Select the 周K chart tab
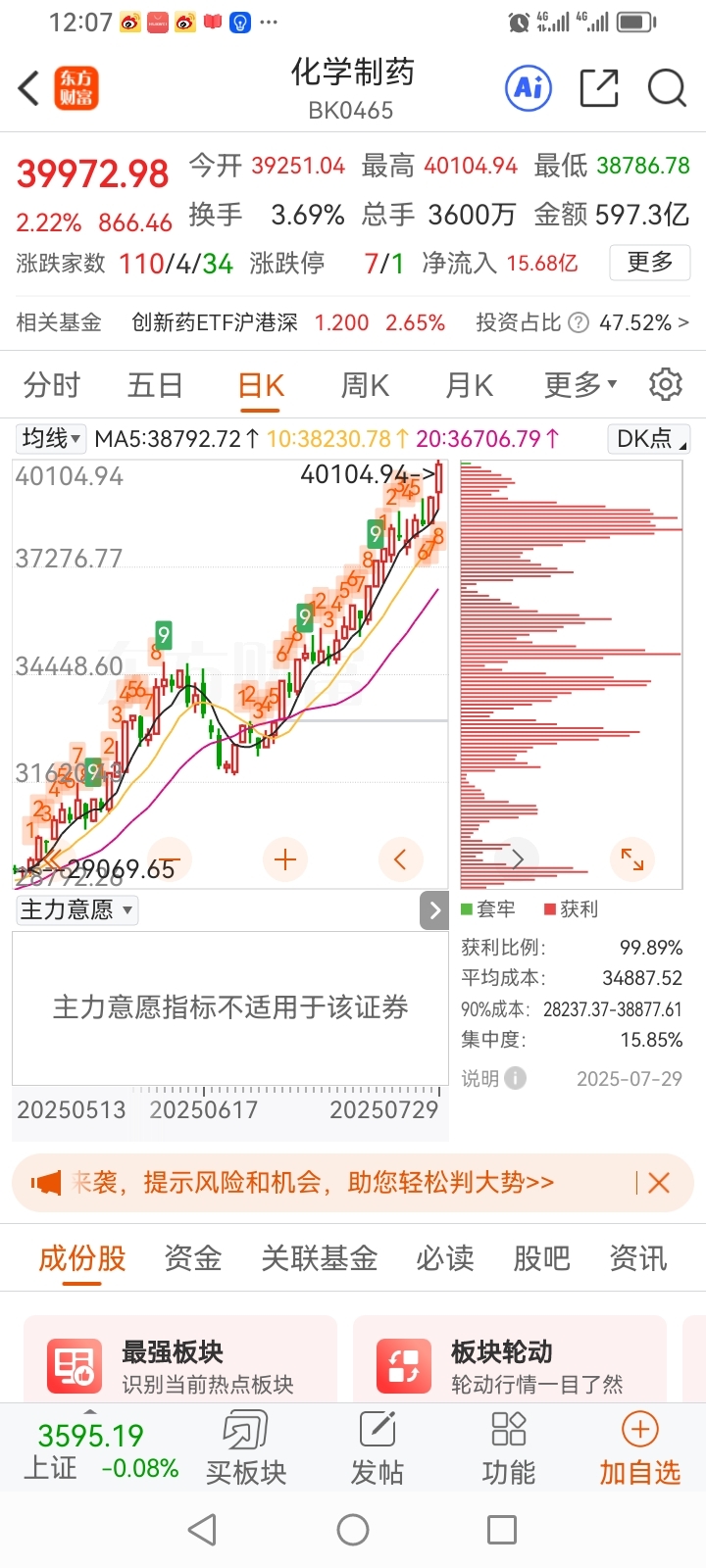 tap(364, 385)
